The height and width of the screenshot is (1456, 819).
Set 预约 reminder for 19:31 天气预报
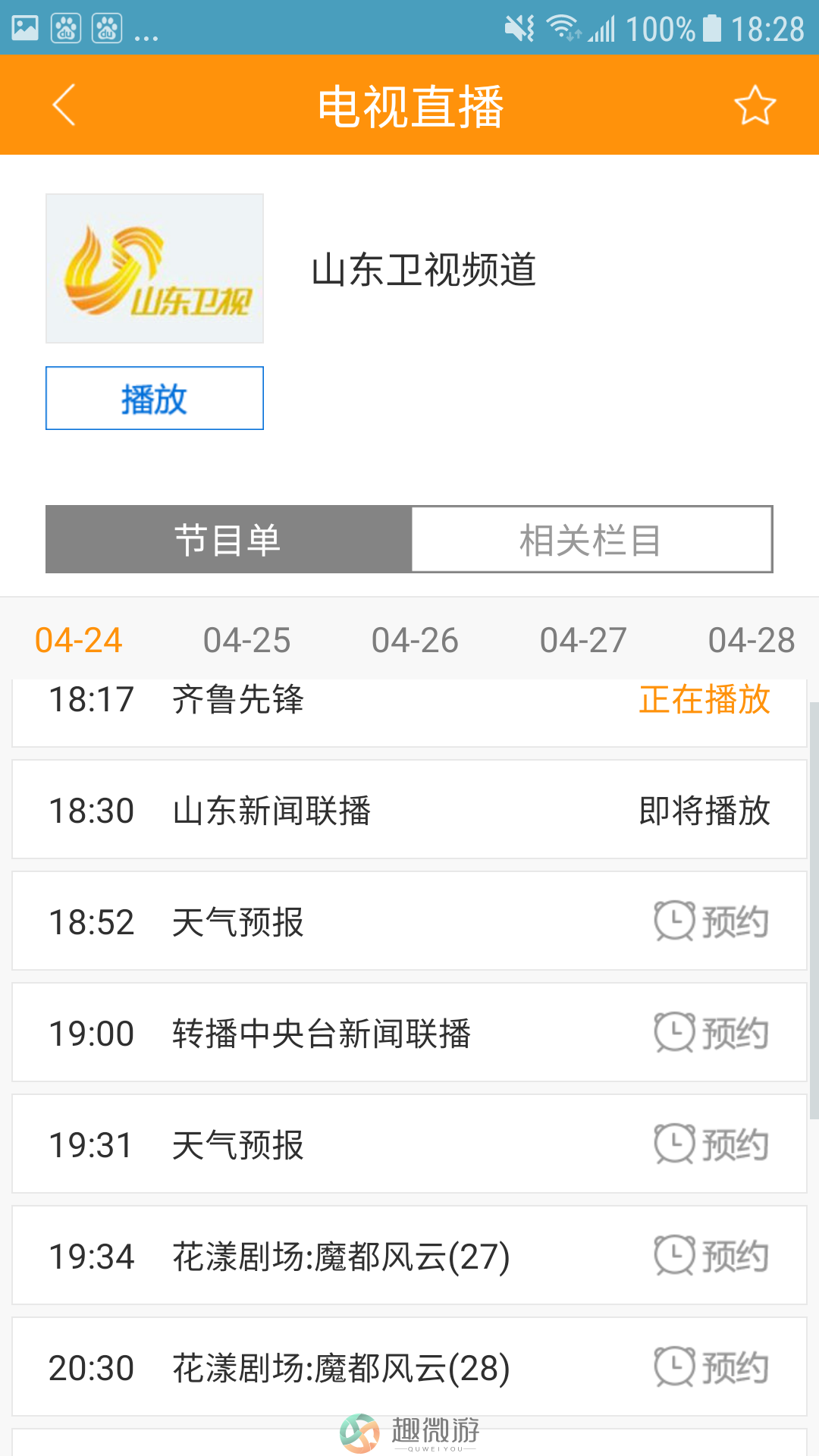(711, 1144)
